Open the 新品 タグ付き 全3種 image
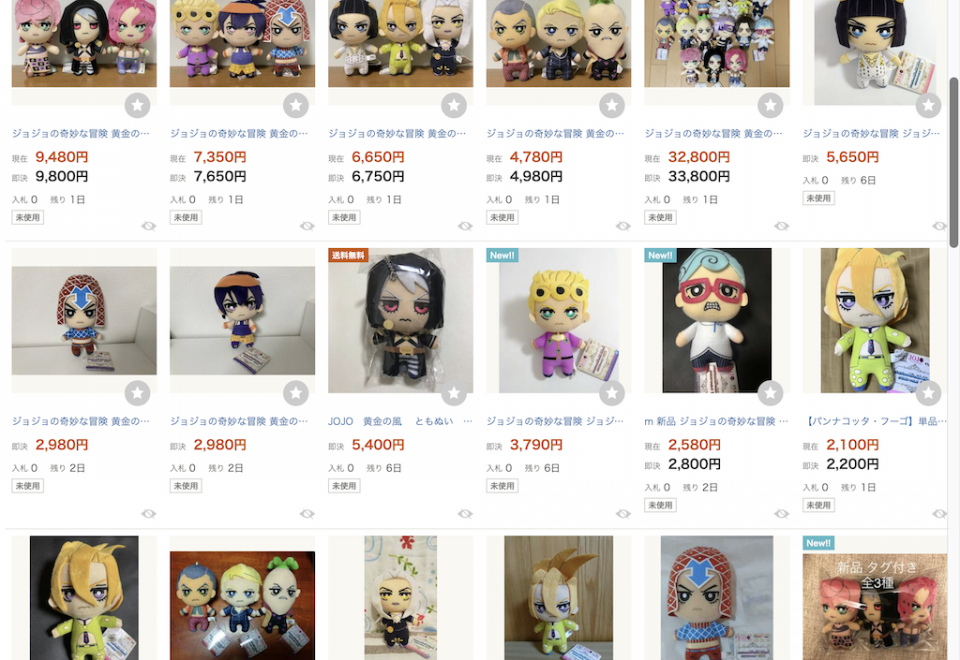 pyautogui.click(x=874, y=597)
